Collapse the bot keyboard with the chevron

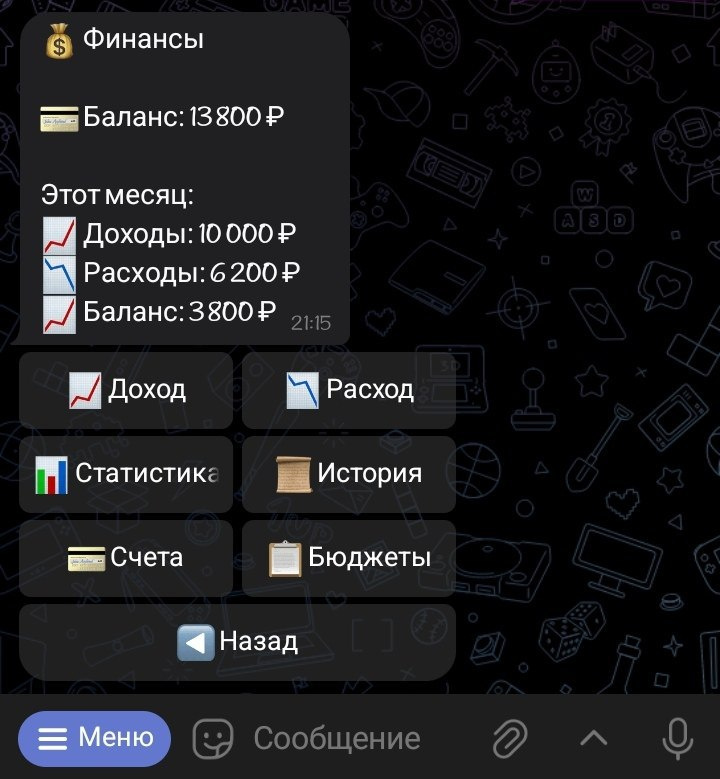tap(594, 739)
